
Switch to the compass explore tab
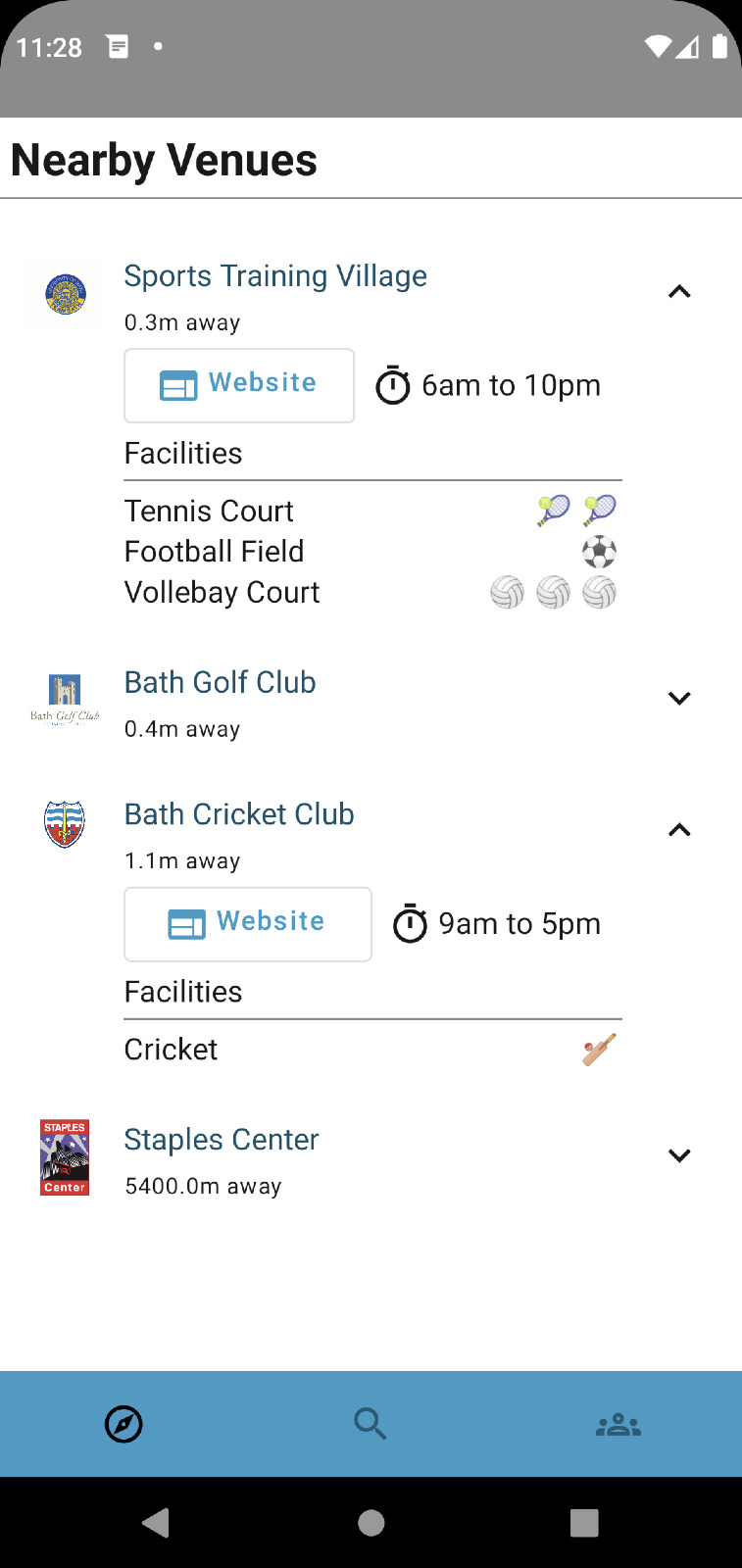(124, 1424)
